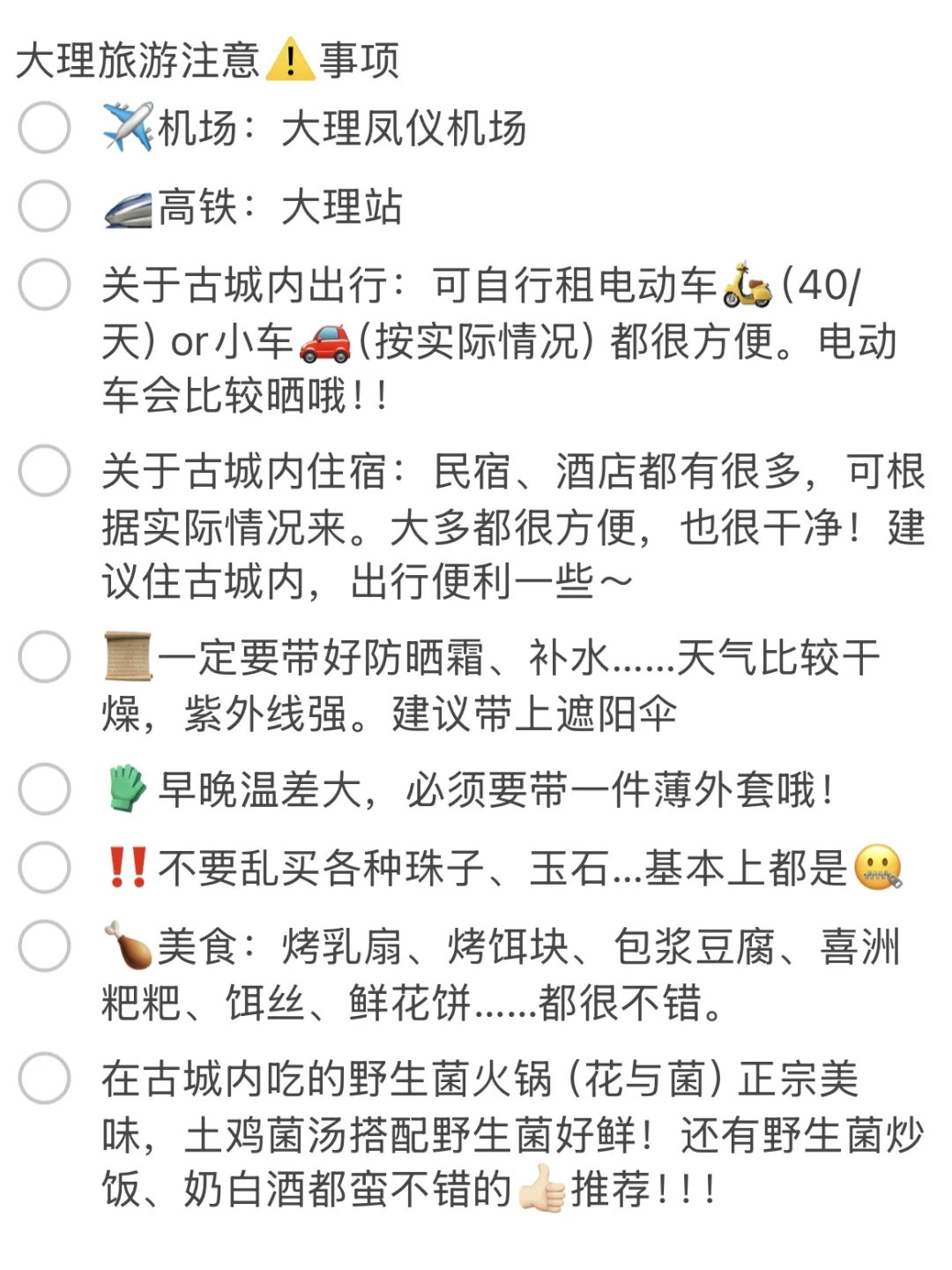952x1270 pixels.
Task: Mark the 关于古城内住宿 item as done
Action: tap(44, 470)
